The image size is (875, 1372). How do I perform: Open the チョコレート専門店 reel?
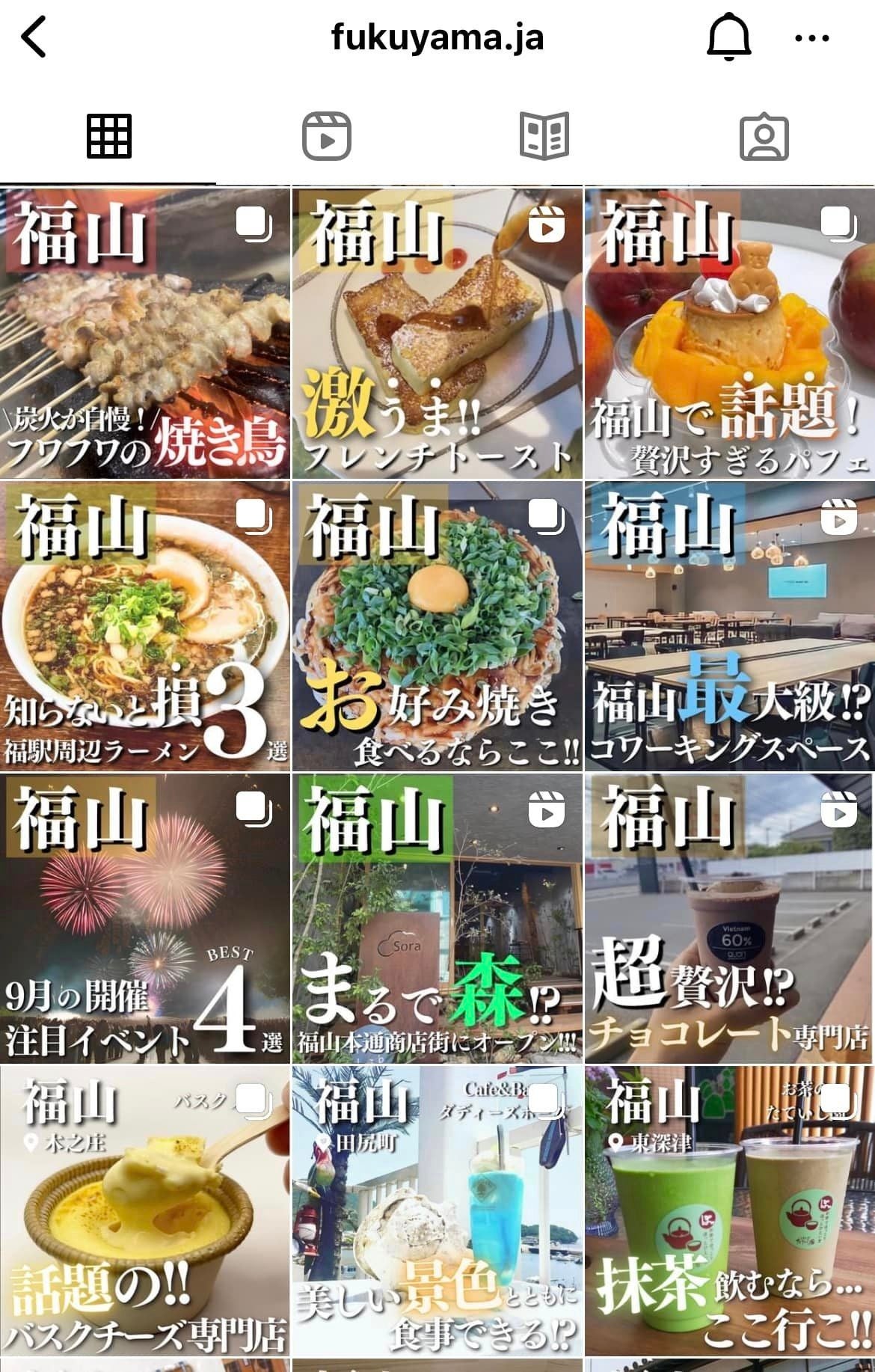(x=729, y=919)
